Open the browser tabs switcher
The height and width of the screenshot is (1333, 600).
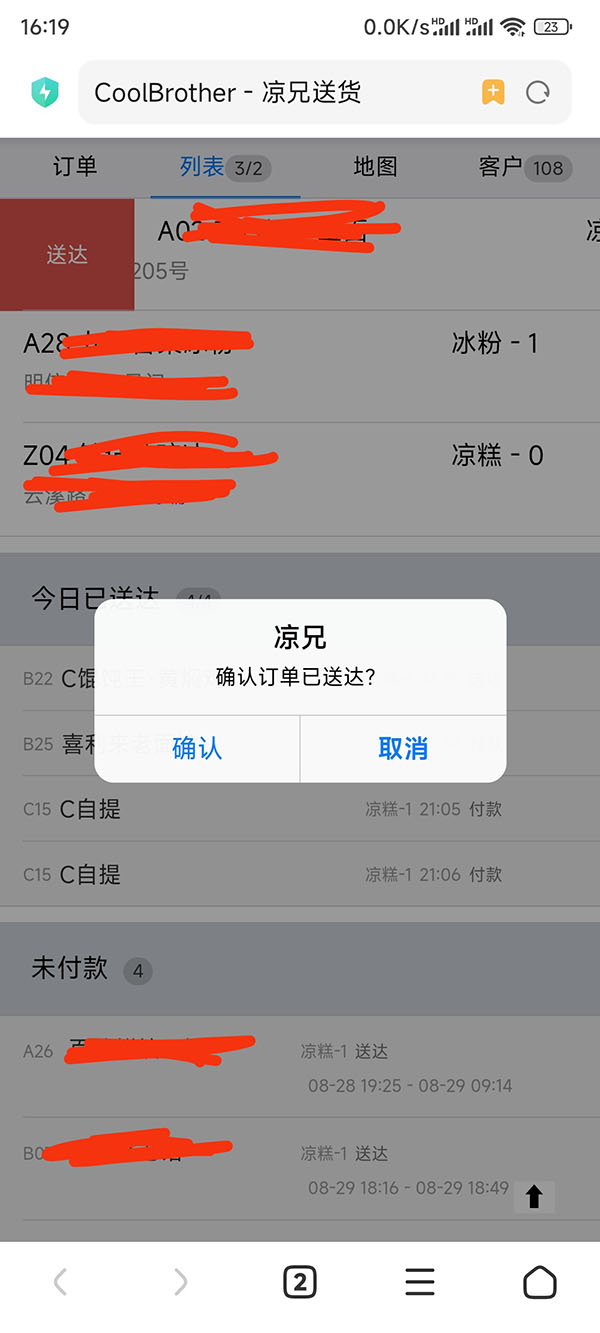(x=300, y=1282)
